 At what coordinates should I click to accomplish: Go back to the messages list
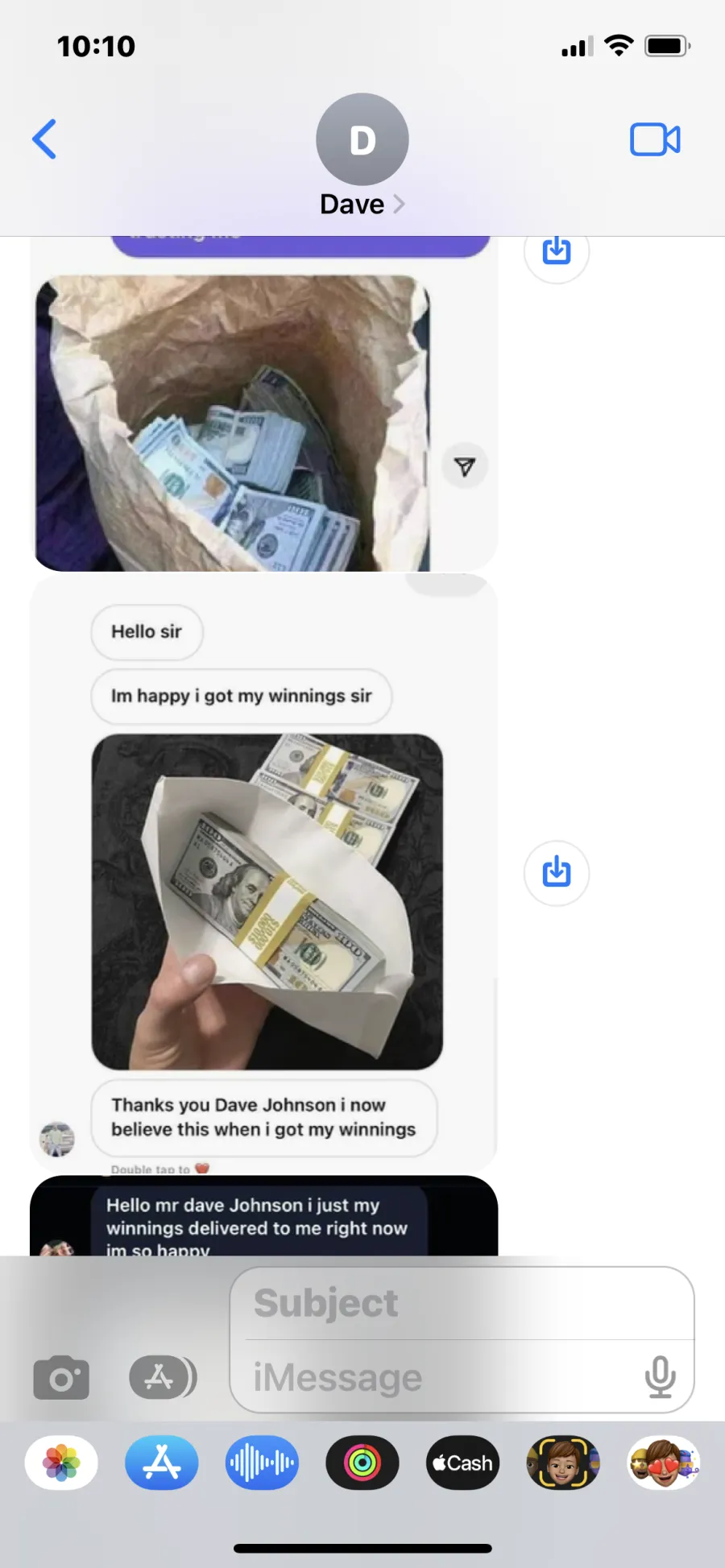(x=44, y=139)
